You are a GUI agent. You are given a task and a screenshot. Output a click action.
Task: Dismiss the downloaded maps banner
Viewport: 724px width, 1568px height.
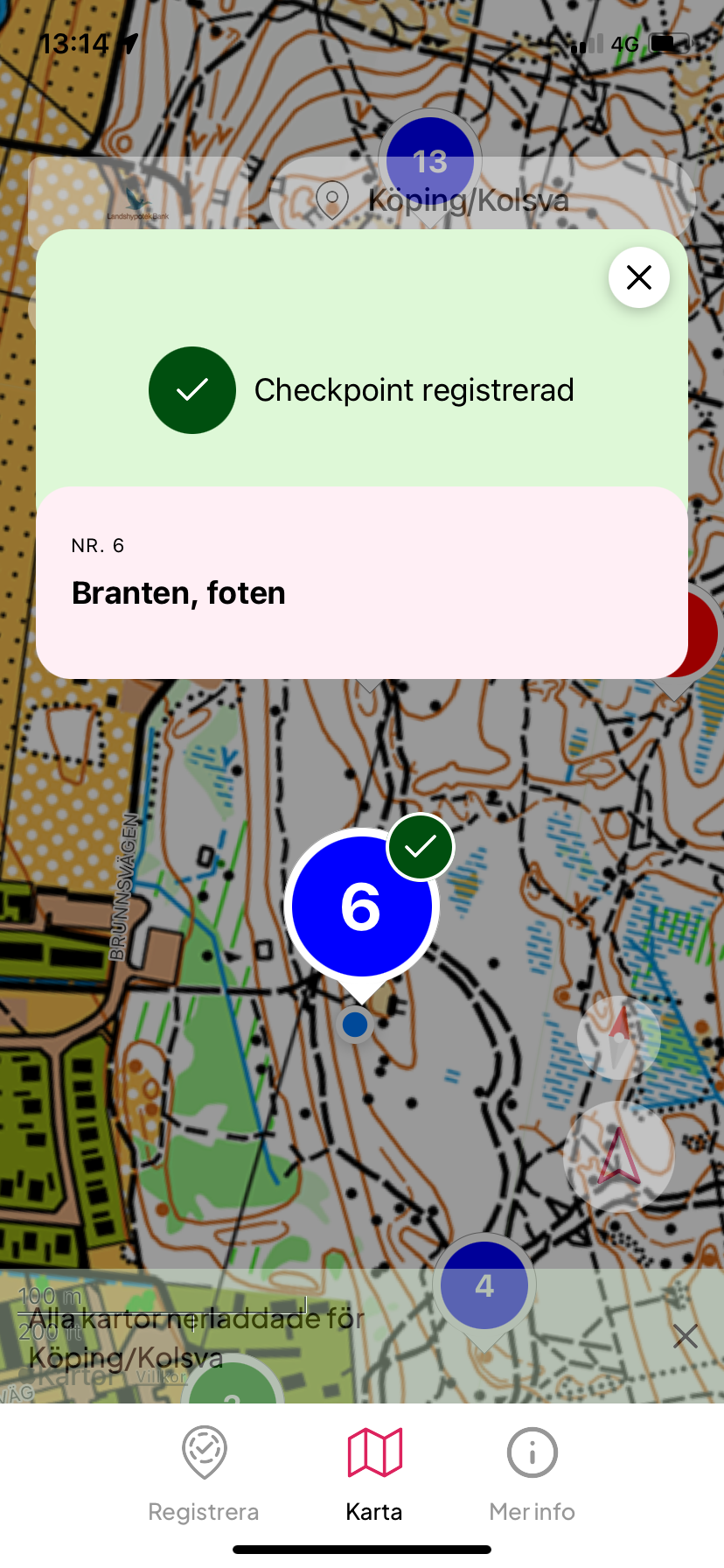(x=686, y=1336)
